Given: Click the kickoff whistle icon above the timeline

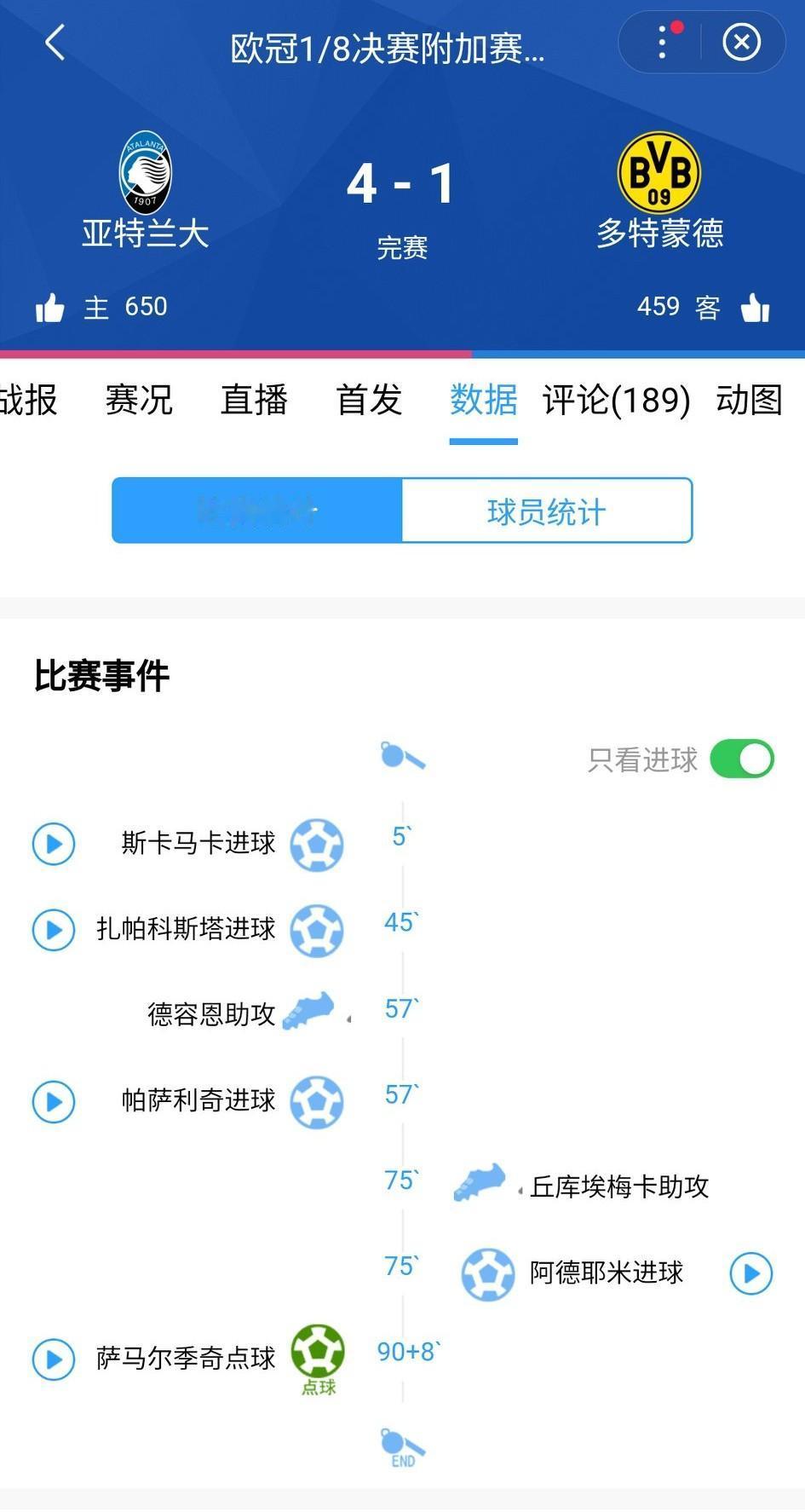Looking at the screenshot, I should (x=401, y=756).
